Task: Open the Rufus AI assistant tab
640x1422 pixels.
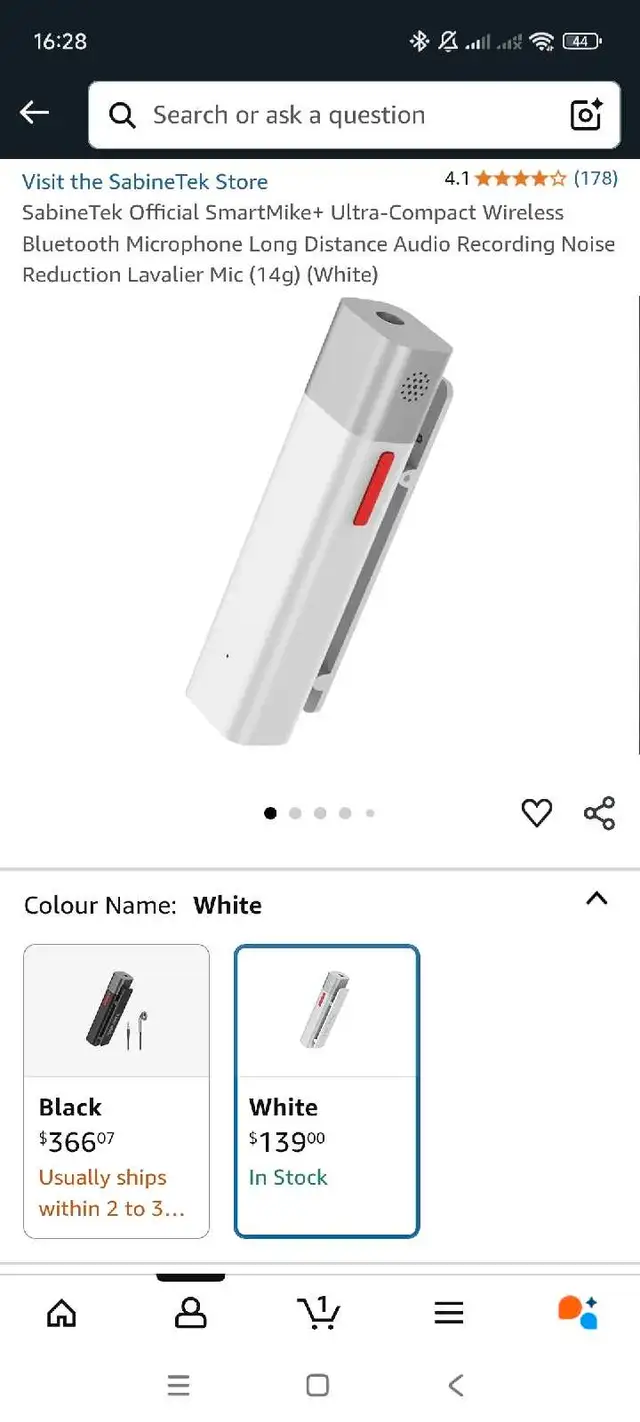Action: coord(577,1312)
